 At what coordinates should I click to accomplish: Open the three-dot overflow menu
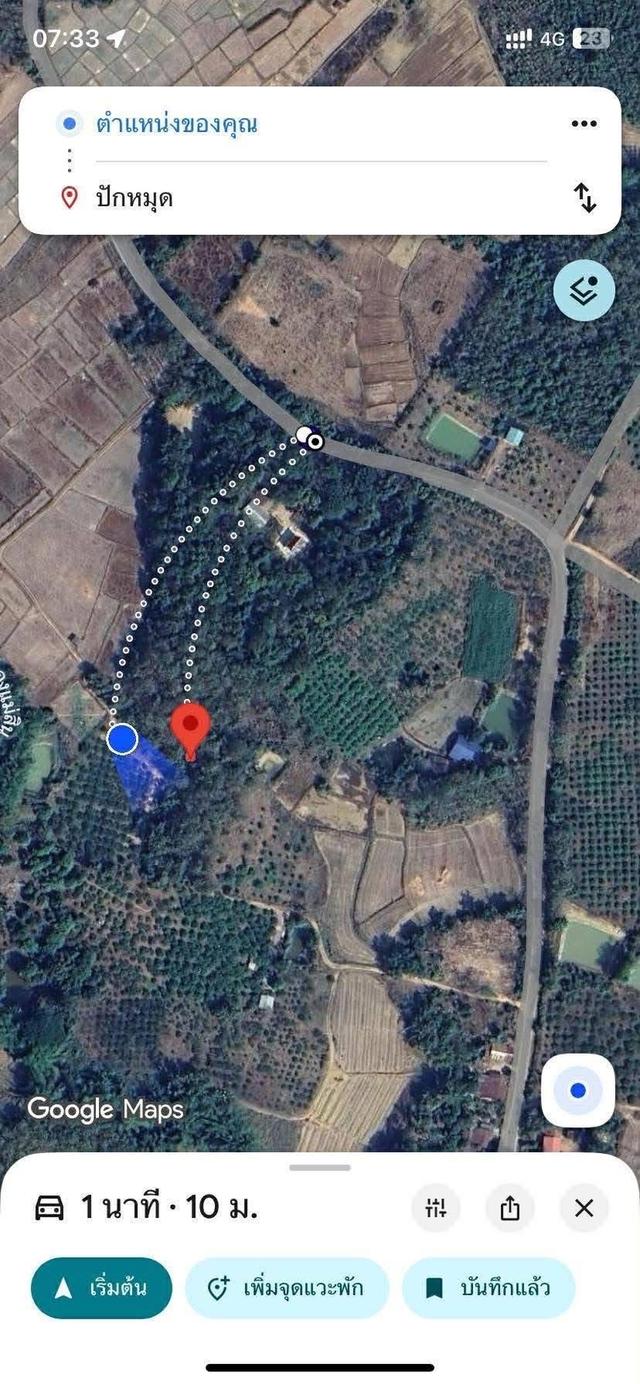pyautogui.click(x=584, y=124)
